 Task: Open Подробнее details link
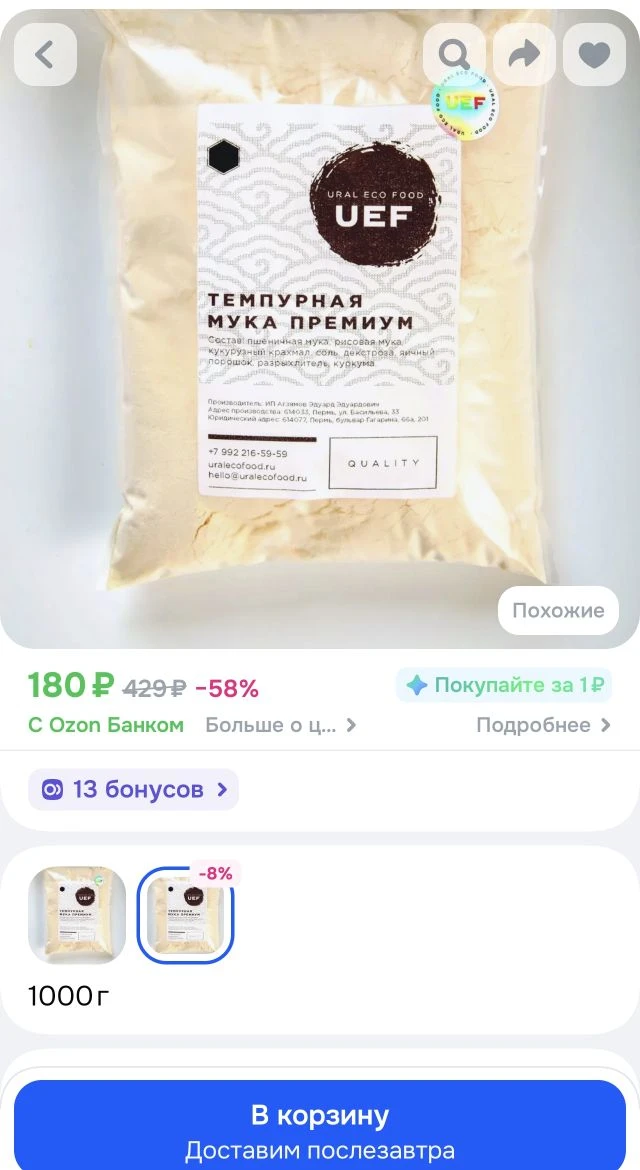[x=543, y=725]
